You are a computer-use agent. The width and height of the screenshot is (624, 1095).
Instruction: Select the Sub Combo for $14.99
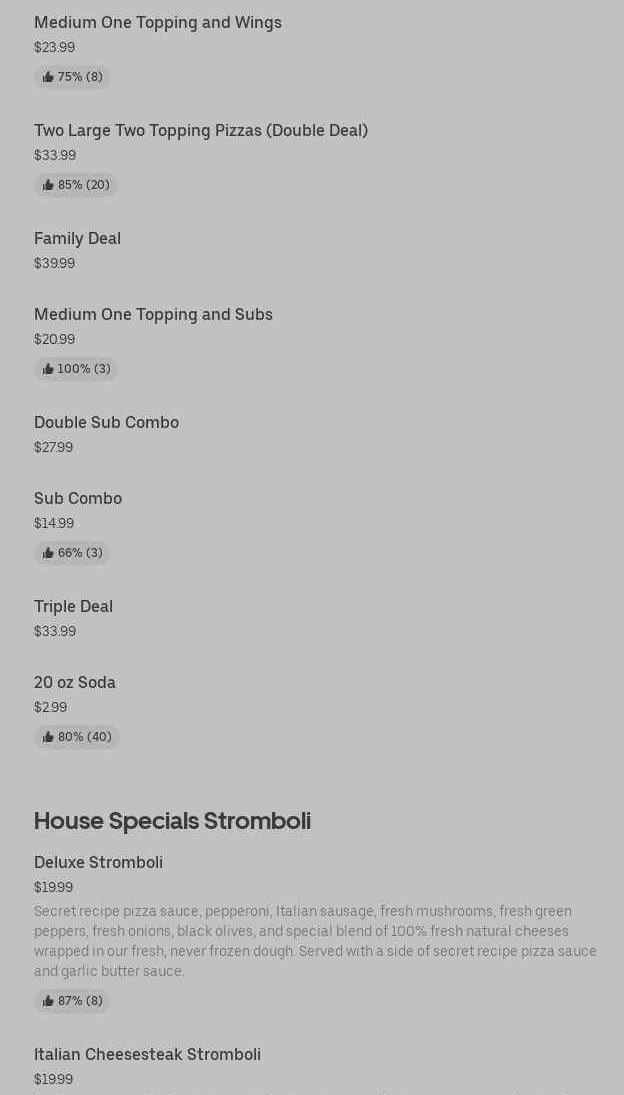78,498
